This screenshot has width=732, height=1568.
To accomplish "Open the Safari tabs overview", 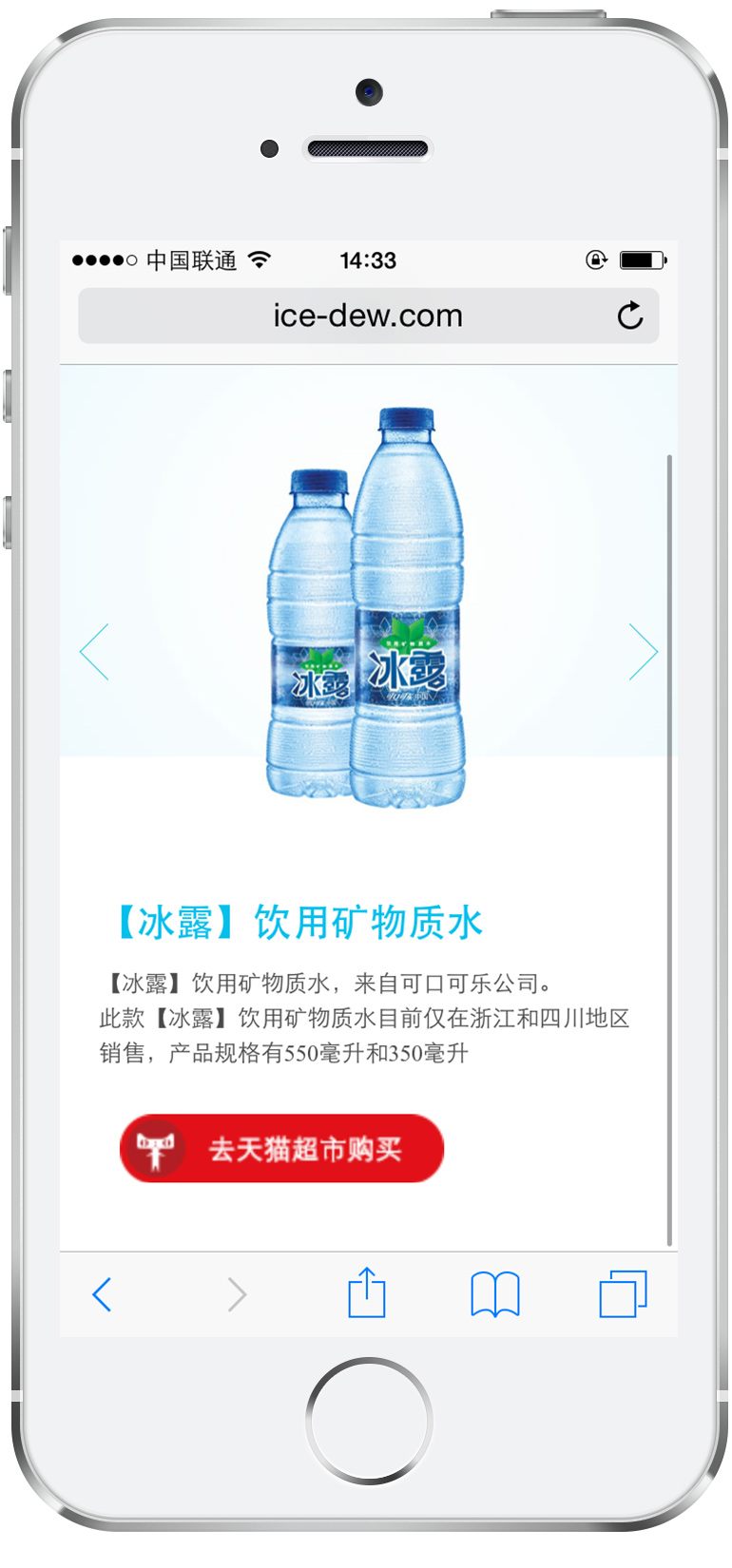I will click(x=623, y=1294).
